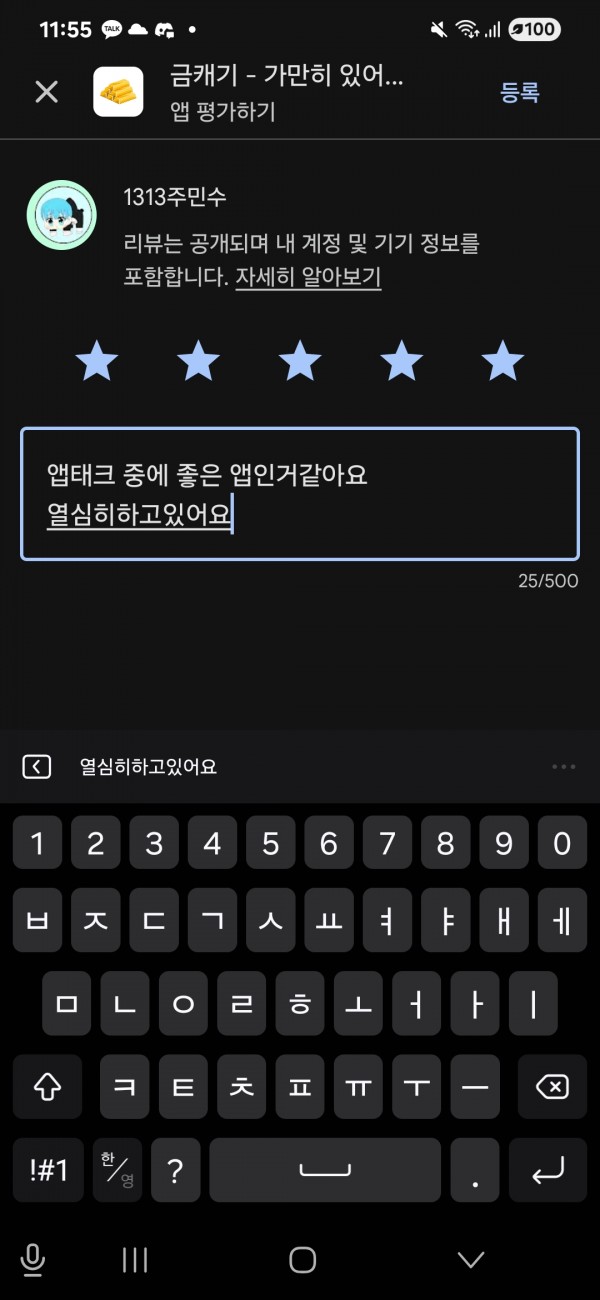Hide the keyboard with the down arrow
600x1300 pixels.
[470, 1259]
